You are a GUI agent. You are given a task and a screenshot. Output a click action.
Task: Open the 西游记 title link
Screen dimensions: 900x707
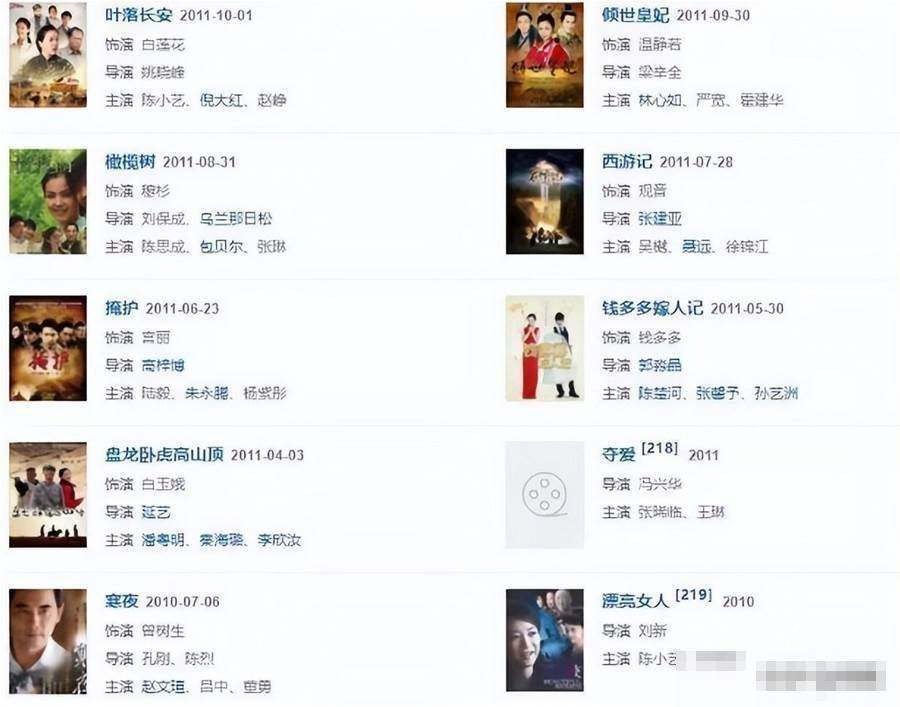click(x=627, y=162)
